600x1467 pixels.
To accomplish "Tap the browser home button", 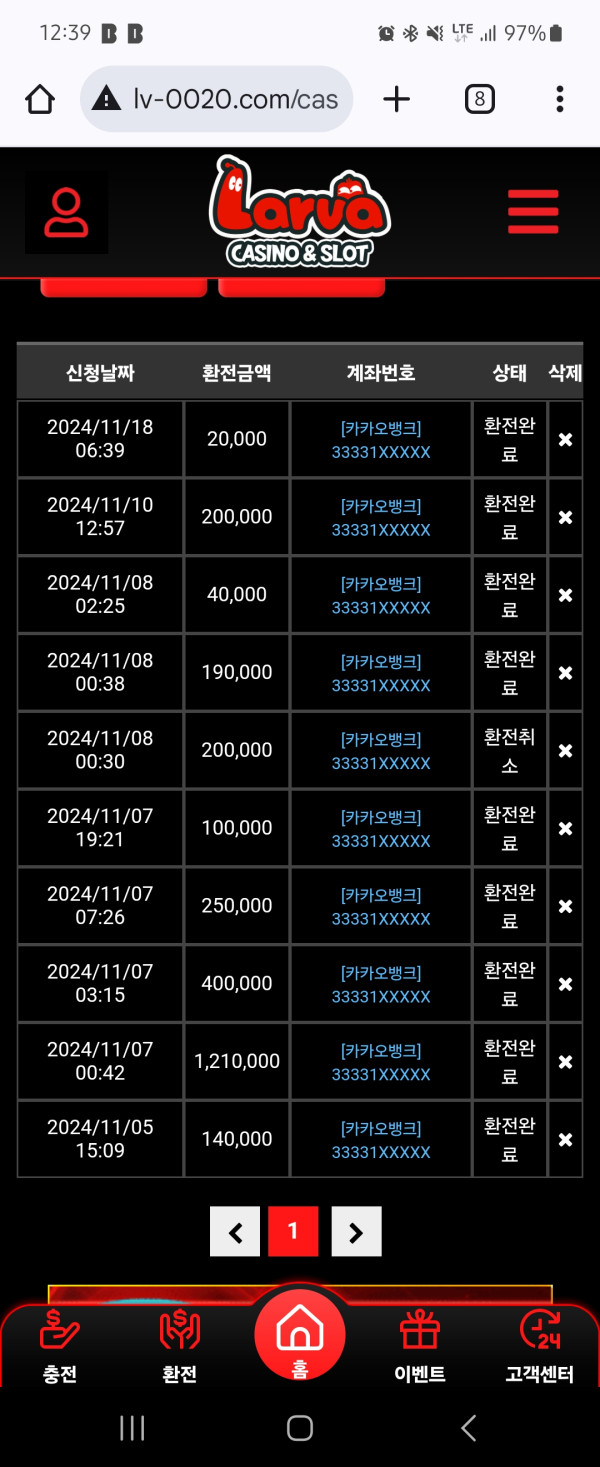I will [x=40, y=99].
